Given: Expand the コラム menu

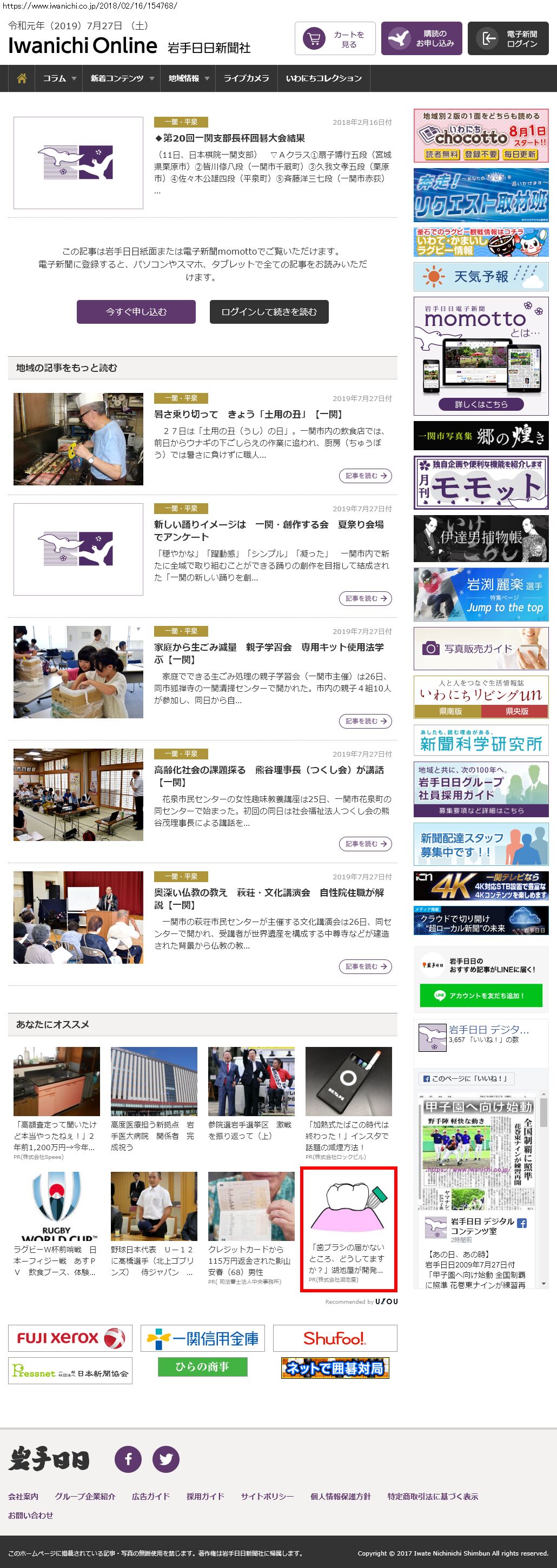Looking at the screenshot, I should click(59, 78).
